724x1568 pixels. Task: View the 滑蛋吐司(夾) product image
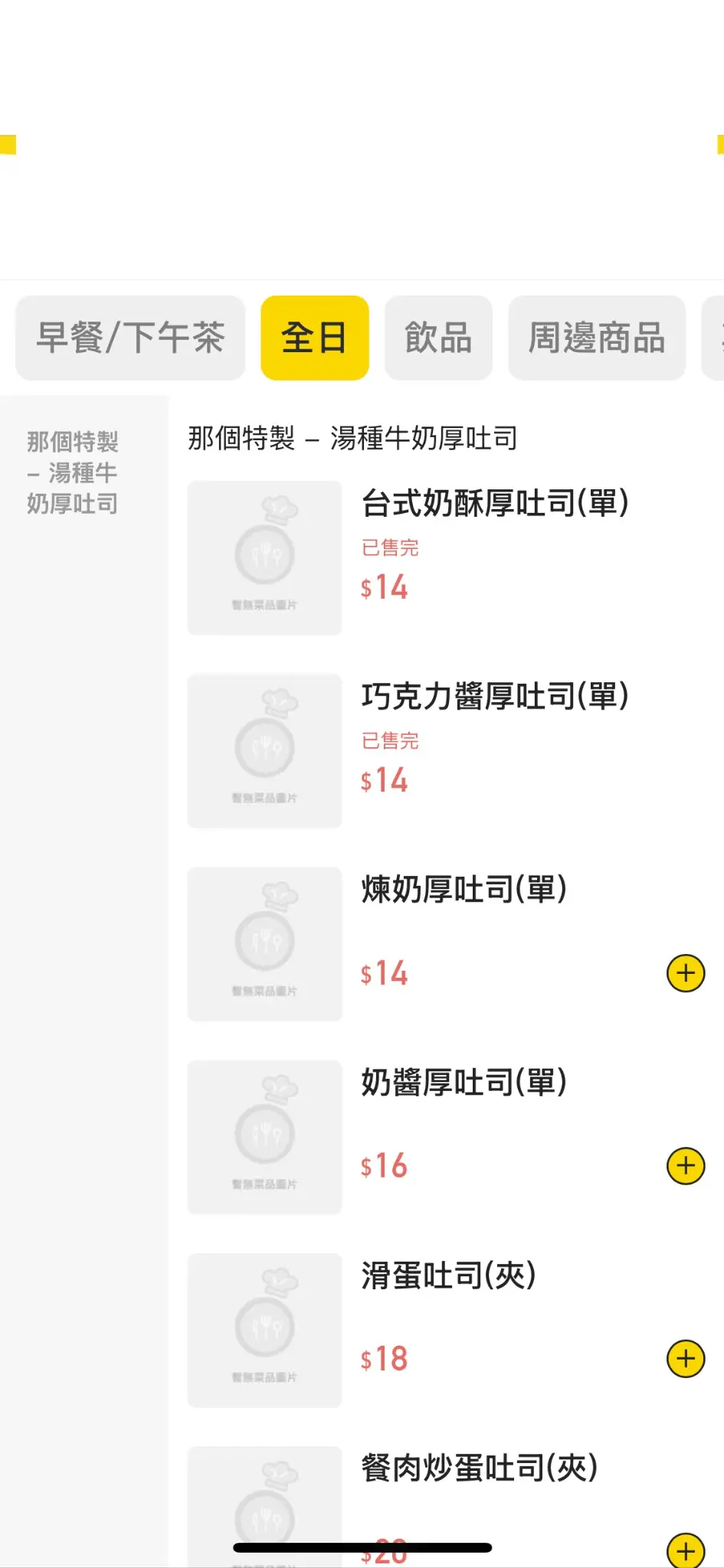(x=264, y=1330)
